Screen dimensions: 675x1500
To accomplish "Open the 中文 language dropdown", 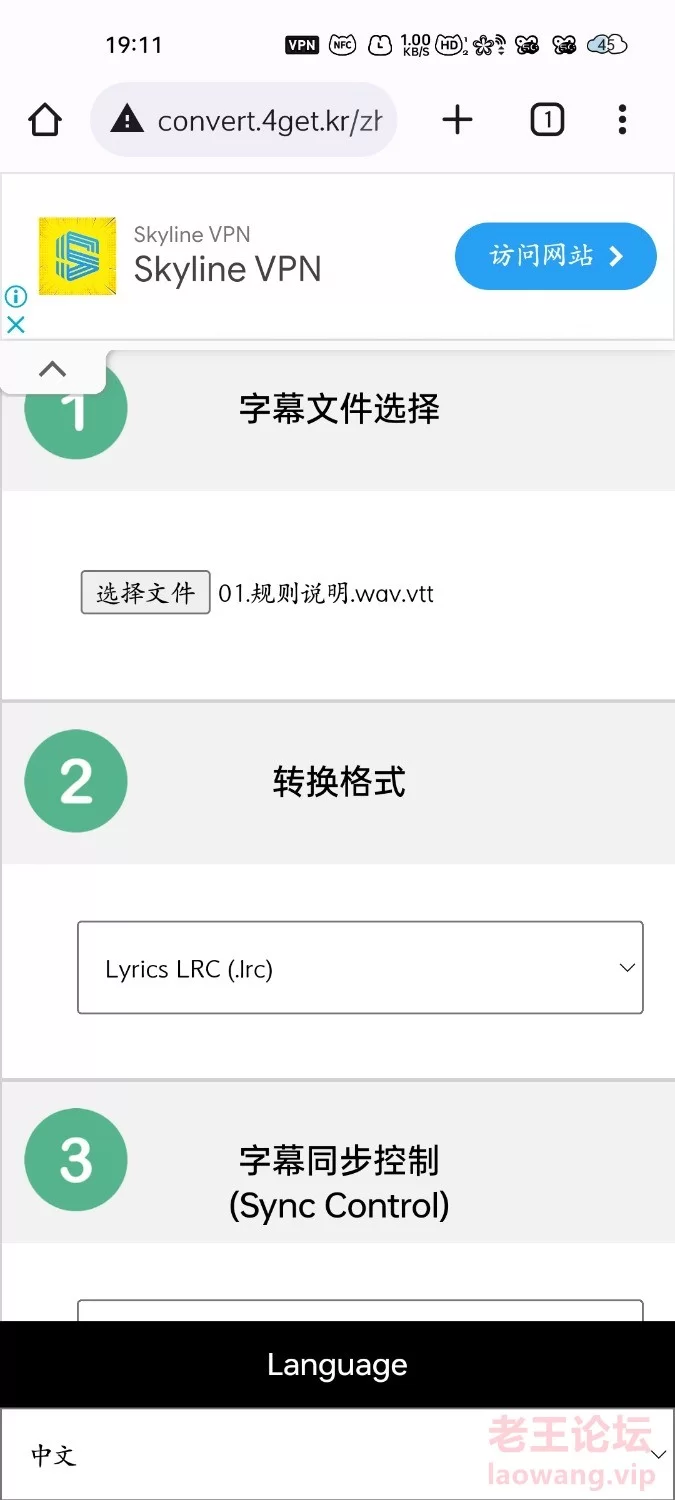I will 337,1455.
